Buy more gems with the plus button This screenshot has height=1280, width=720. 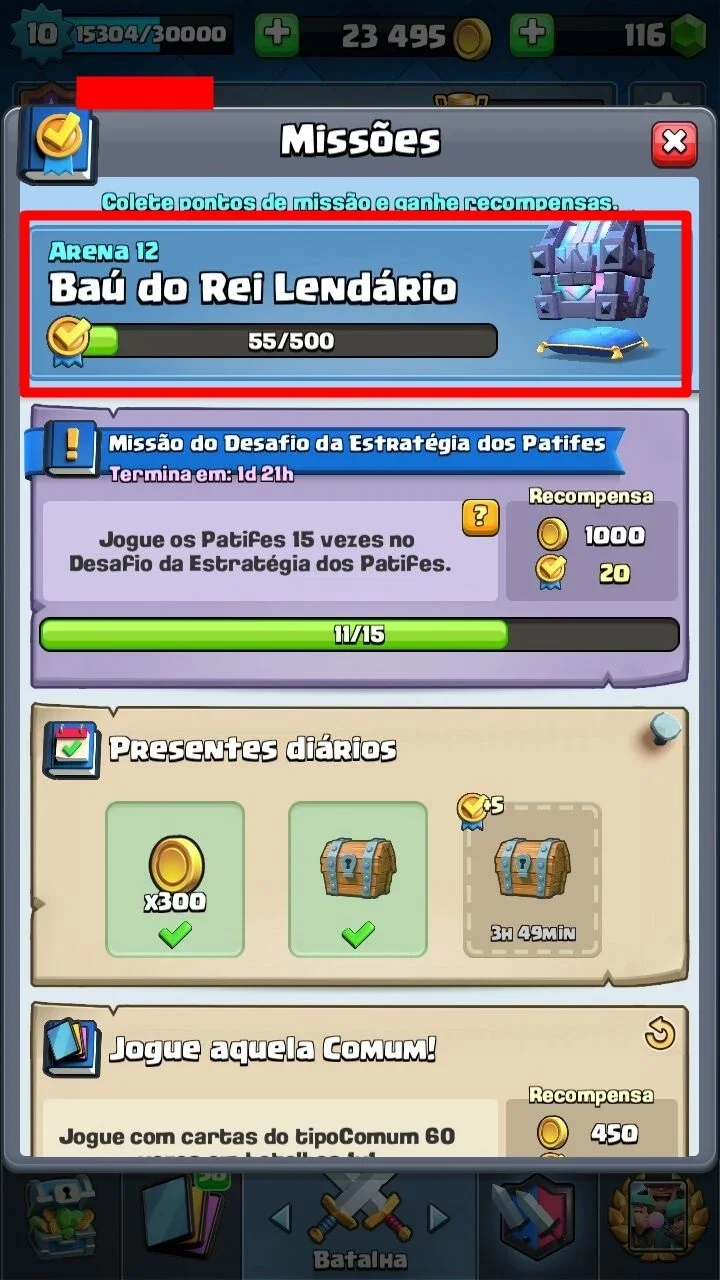(532, 35)
